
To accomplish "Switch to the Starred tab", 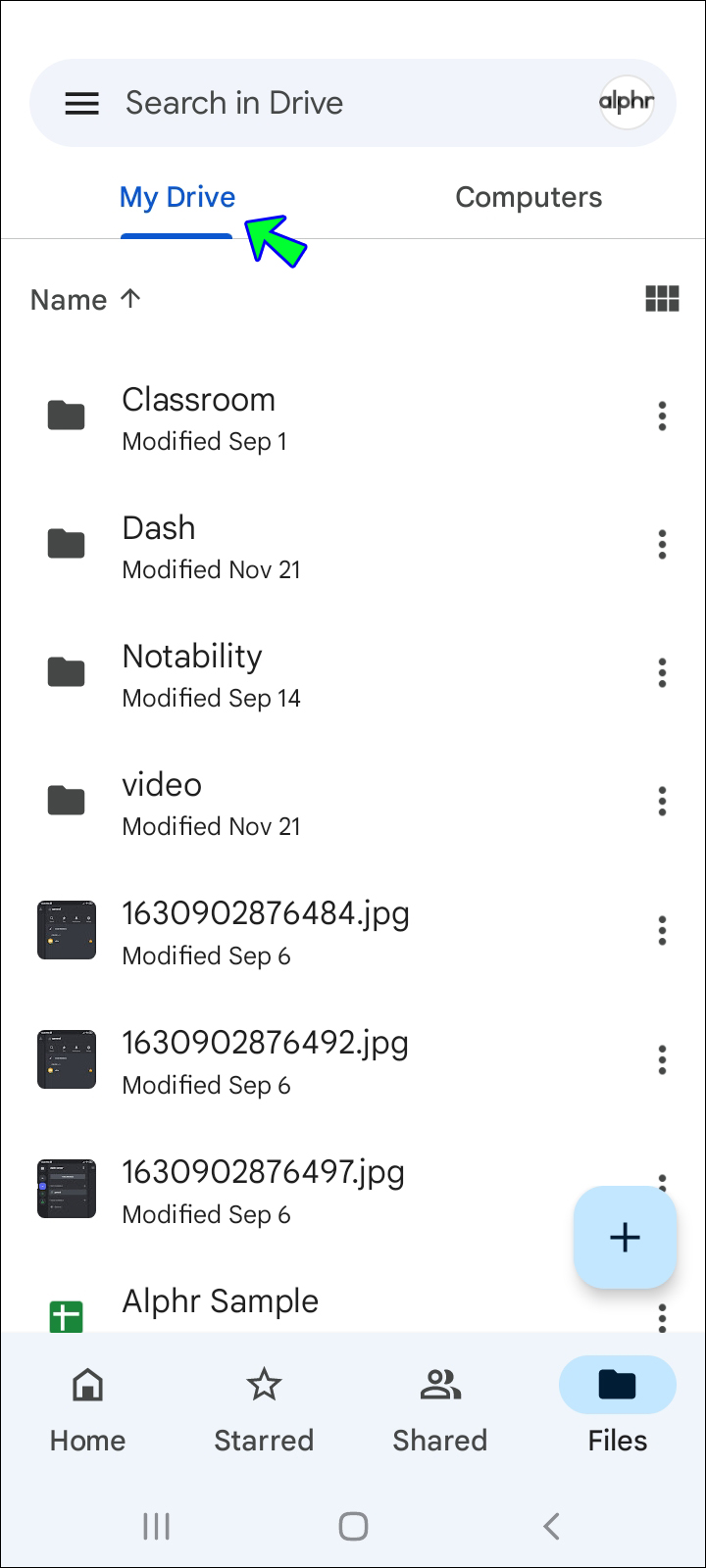I will tap(264, 1409).
